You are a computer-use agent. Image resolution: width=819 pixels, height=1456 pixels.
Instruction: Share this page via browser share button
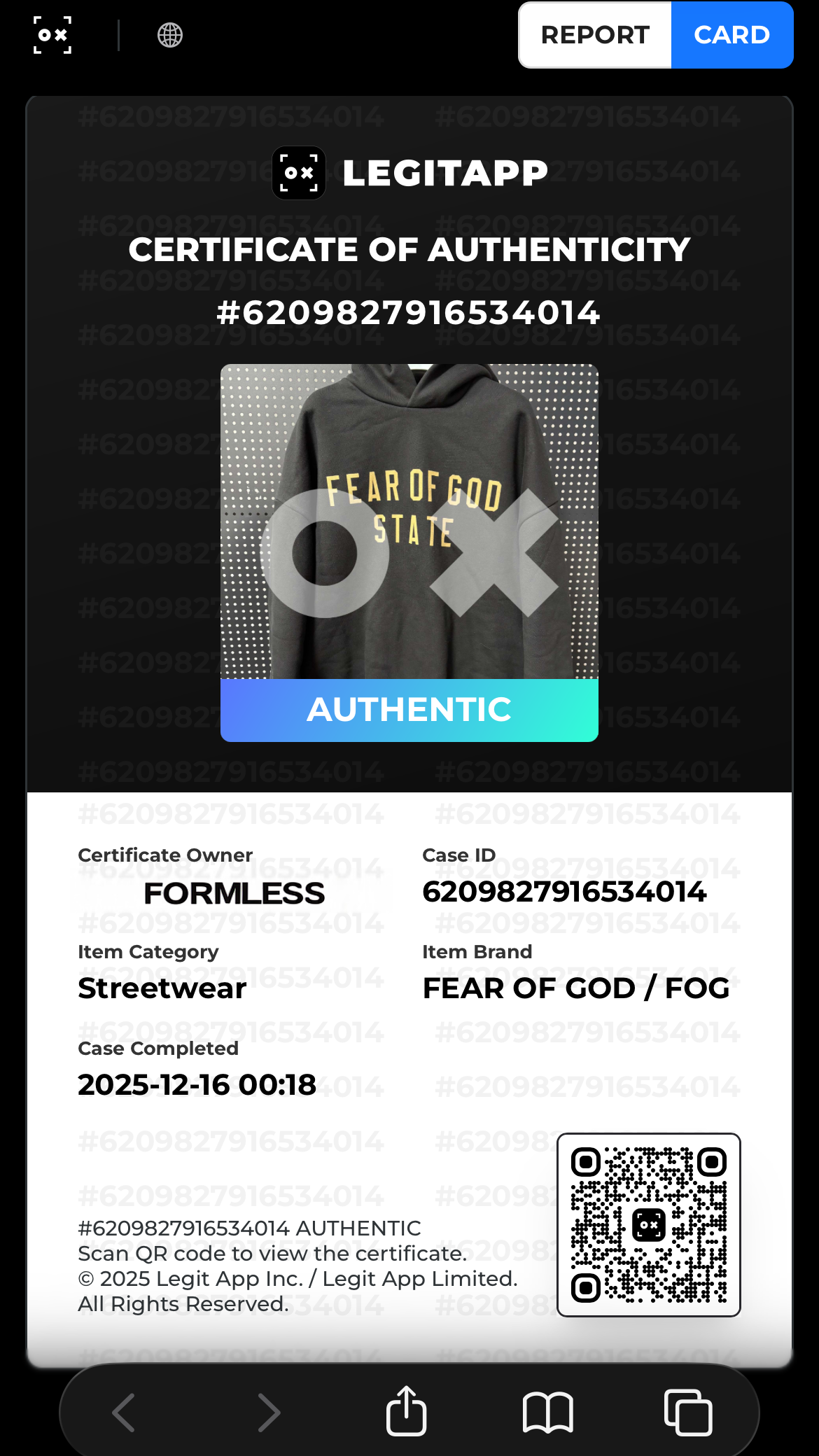tap(406, 1411)
